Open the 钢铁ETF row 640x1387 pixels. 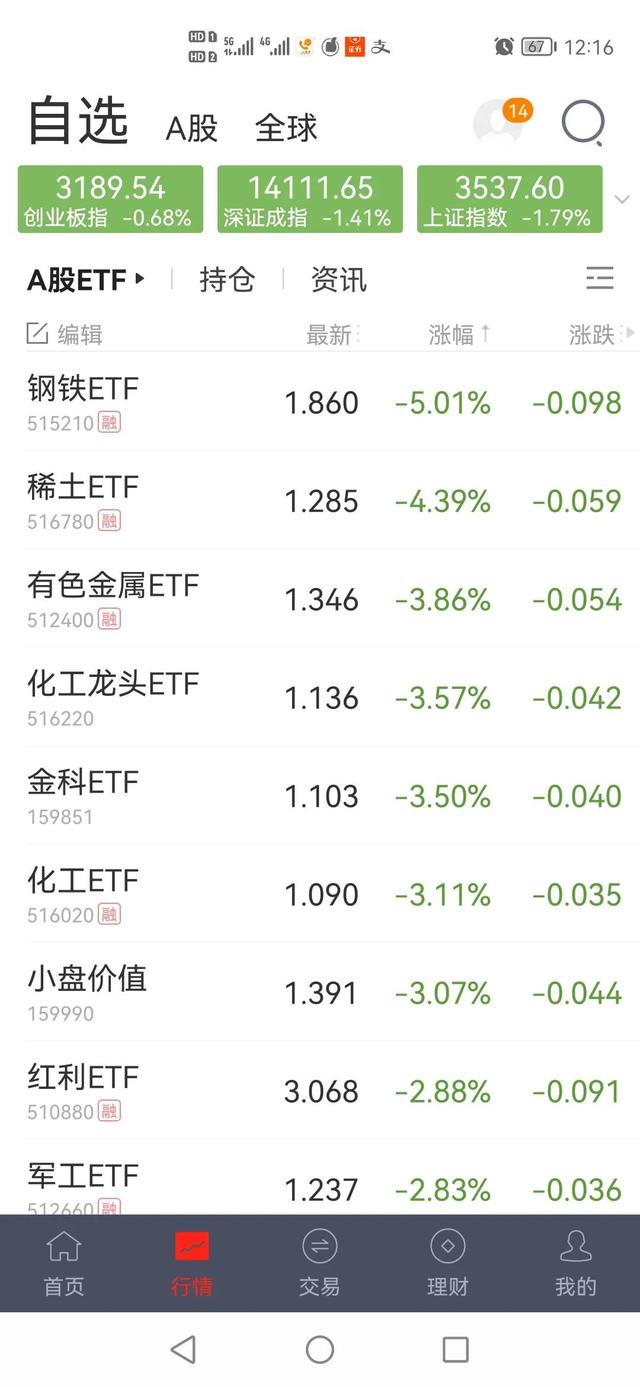[x=320, y=402]
